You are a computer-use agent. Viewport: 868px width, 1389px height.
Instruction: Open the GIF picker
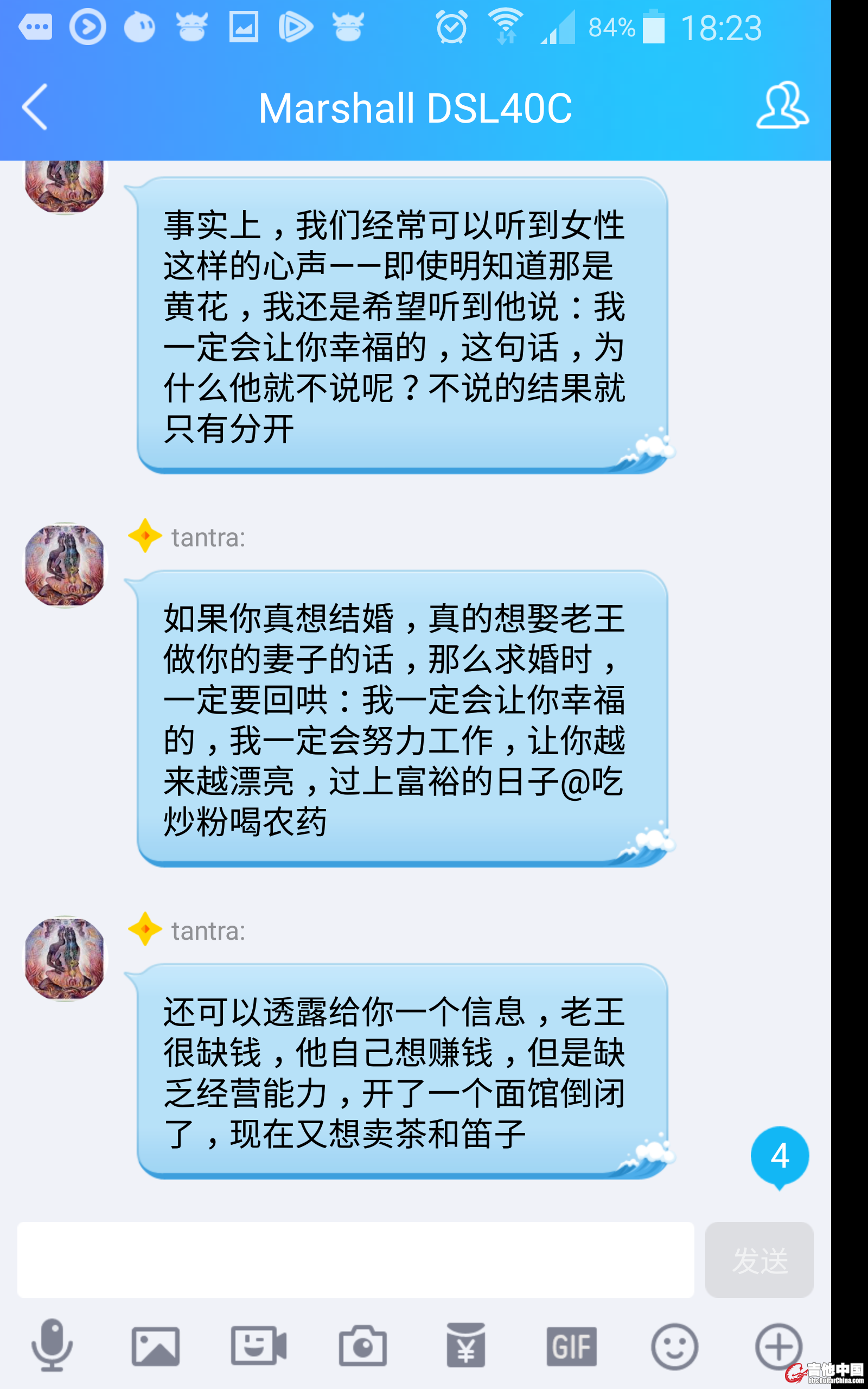[571, 1346]
